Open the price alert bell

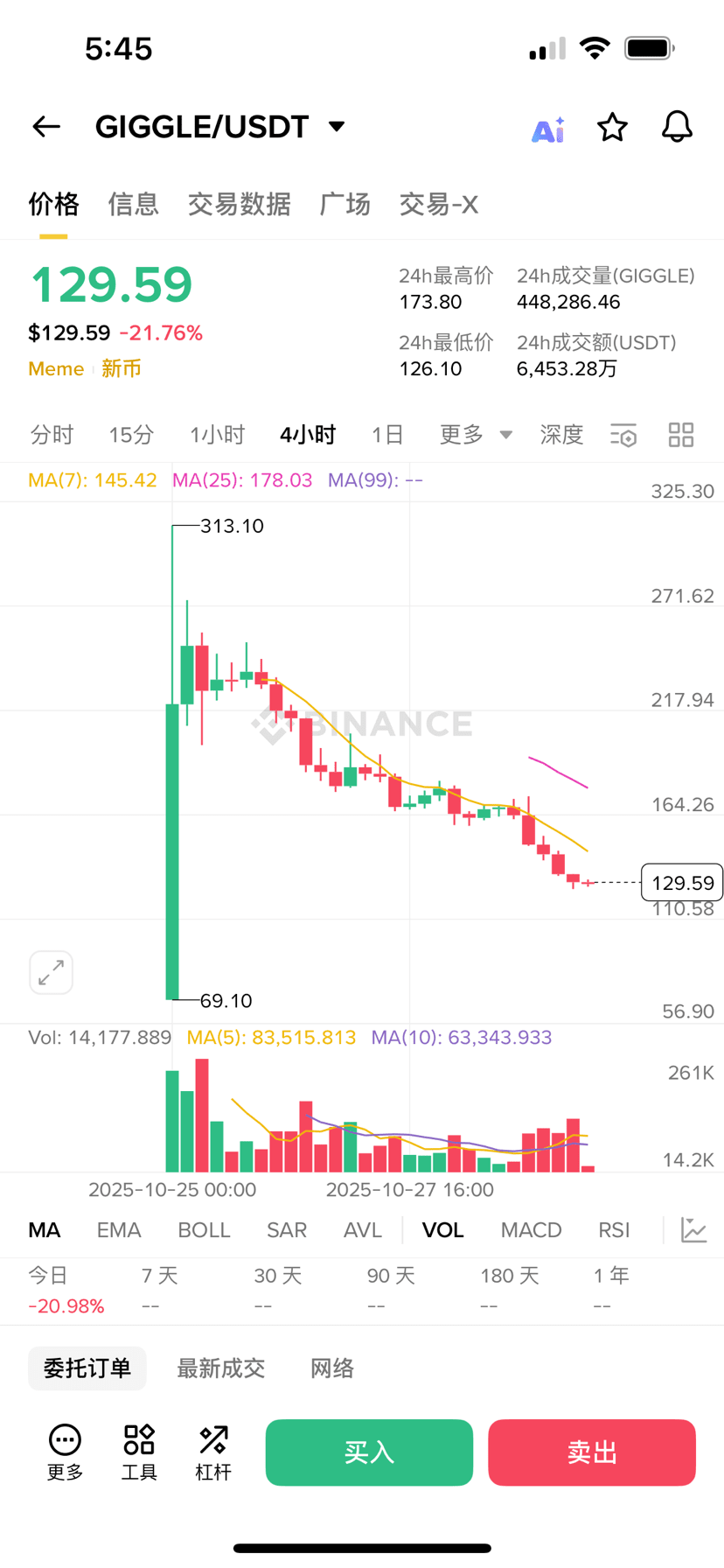coord(677,128)
